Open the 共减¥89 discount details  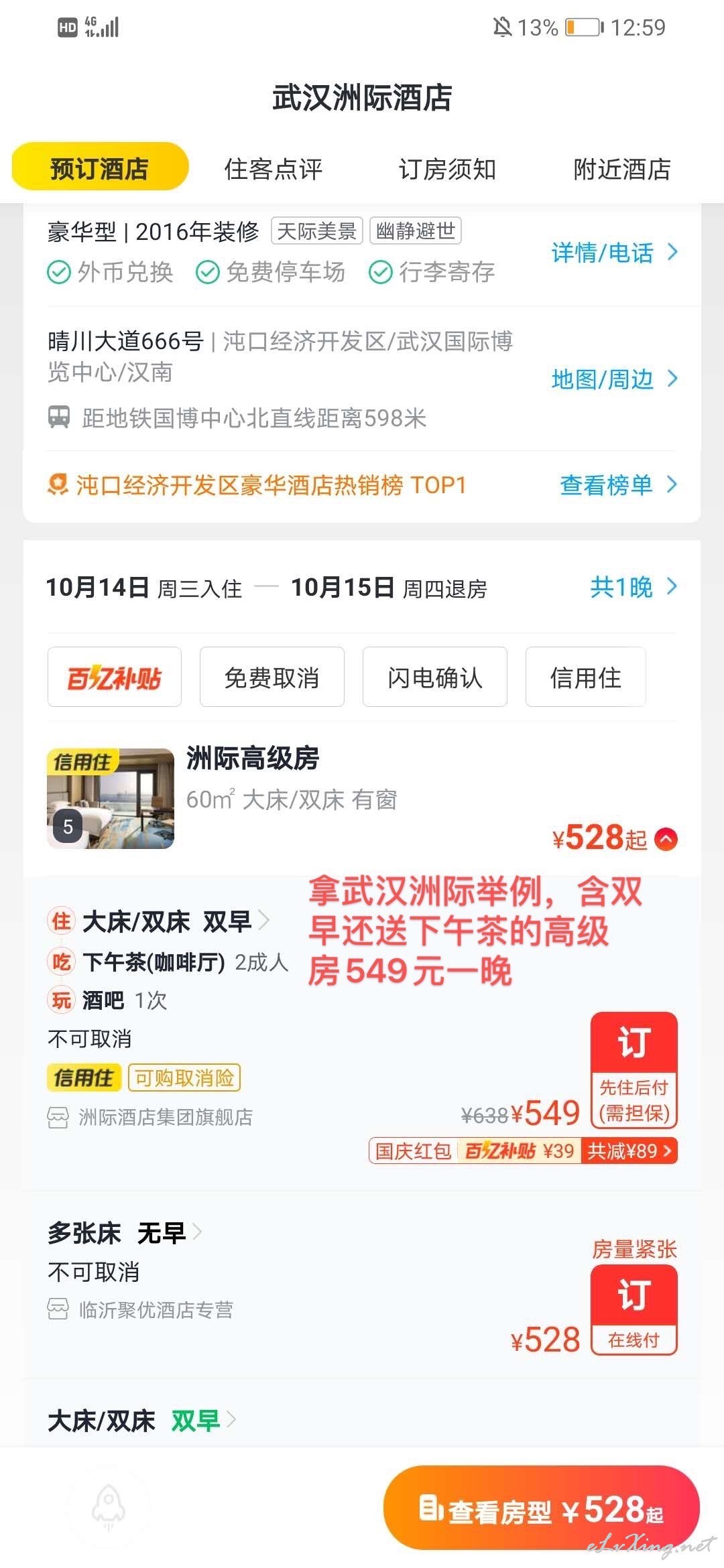[629, 1151]
